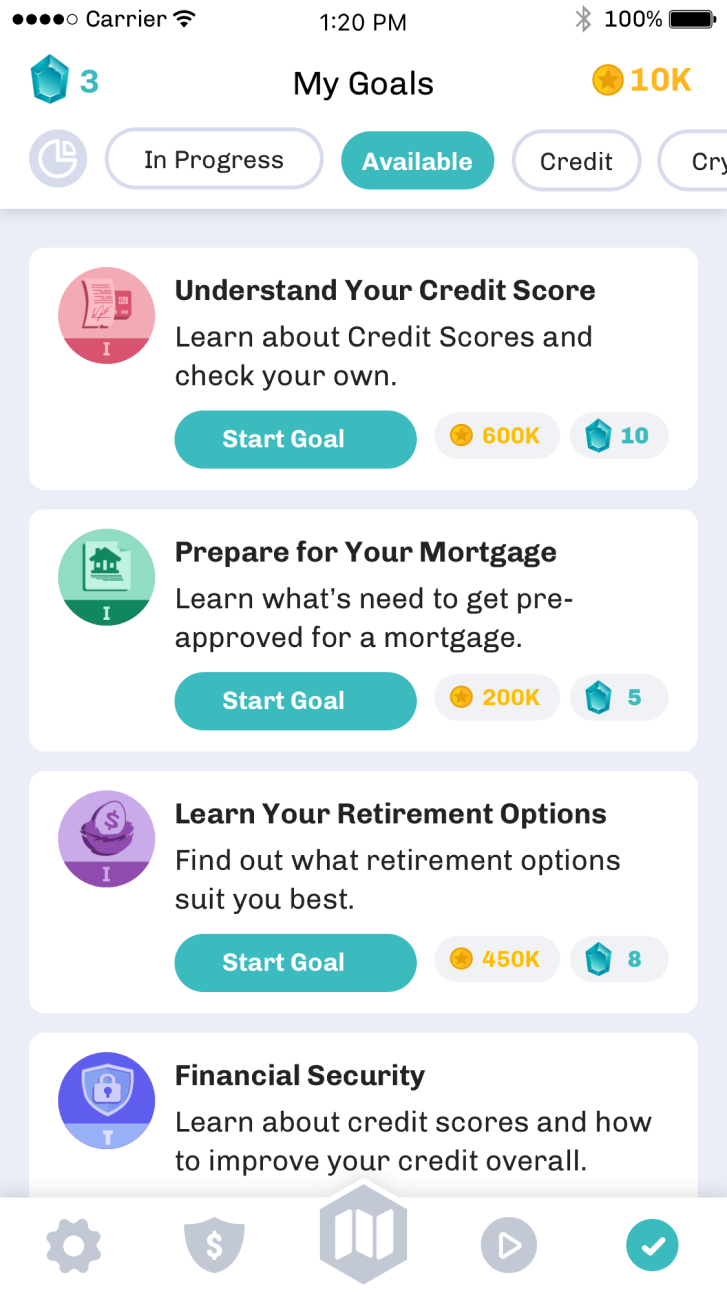Tap the mortgage house document icon
Image resolution: width=727 pixels, height=1292 pixels.
pyautogui.click(x=106, y=577)
